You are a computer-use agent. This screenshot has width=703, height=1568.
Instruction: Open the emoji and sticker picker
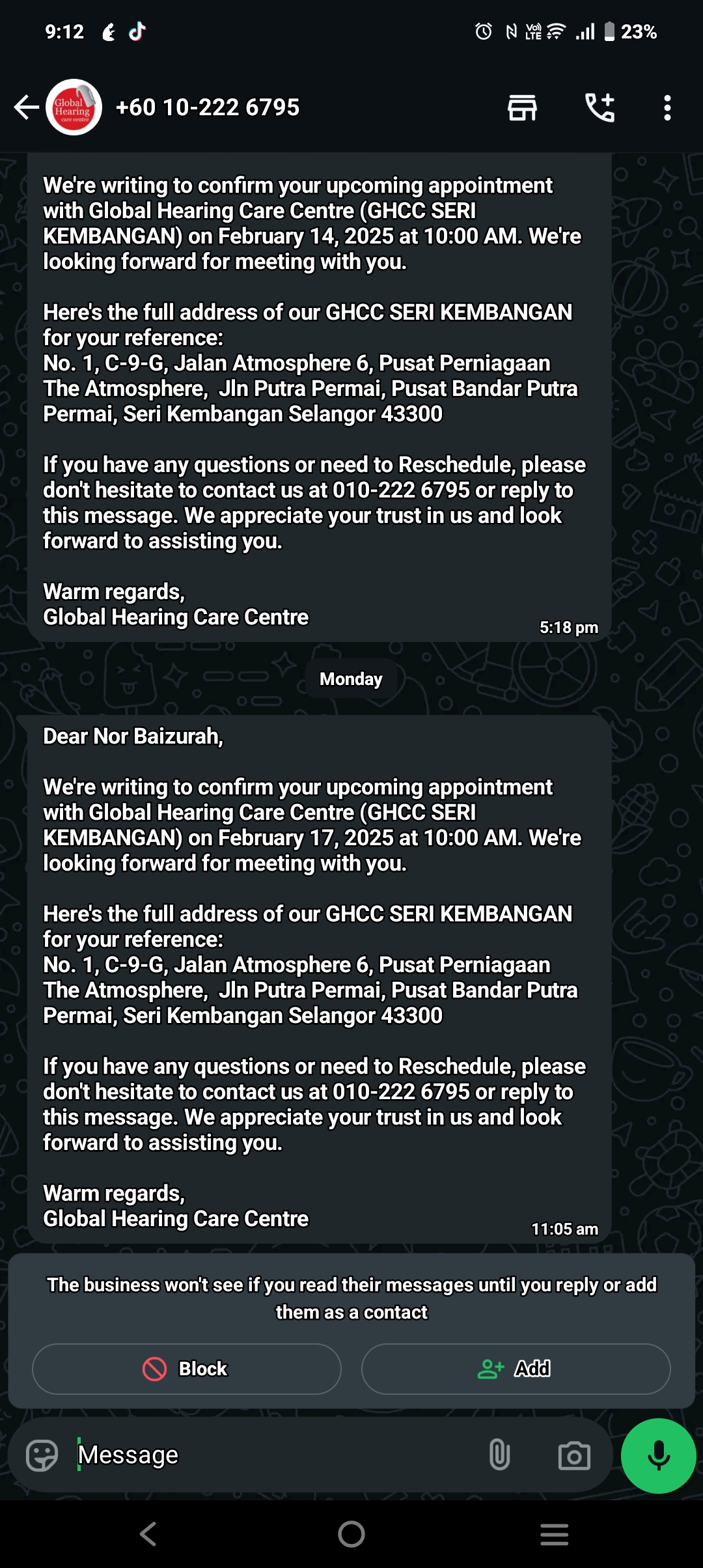[x=42, y=1455]
